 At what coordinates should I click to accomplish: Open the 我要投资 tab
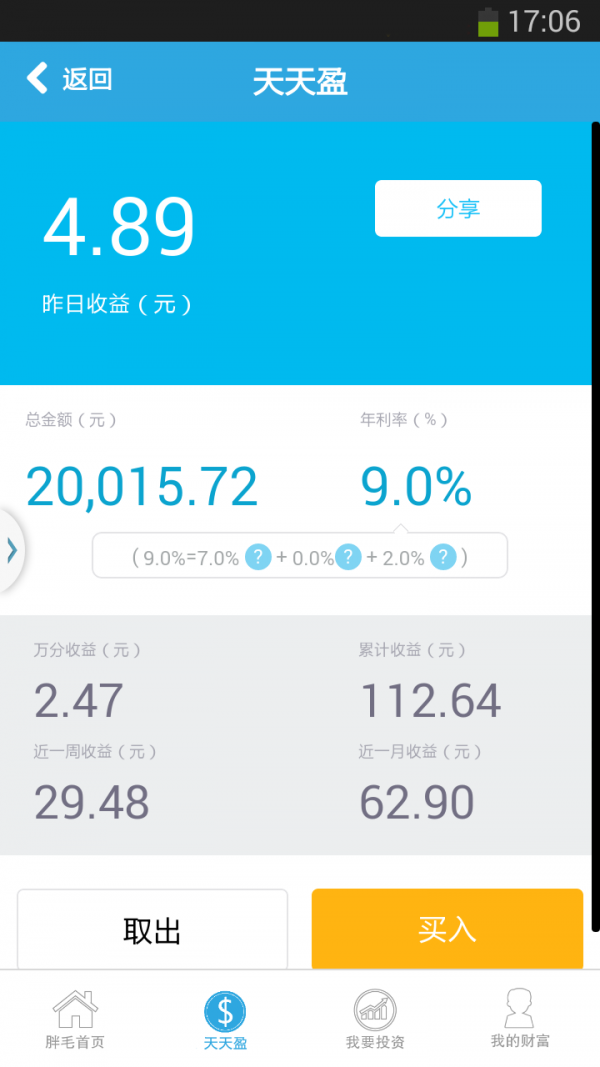pos(375,1019)
